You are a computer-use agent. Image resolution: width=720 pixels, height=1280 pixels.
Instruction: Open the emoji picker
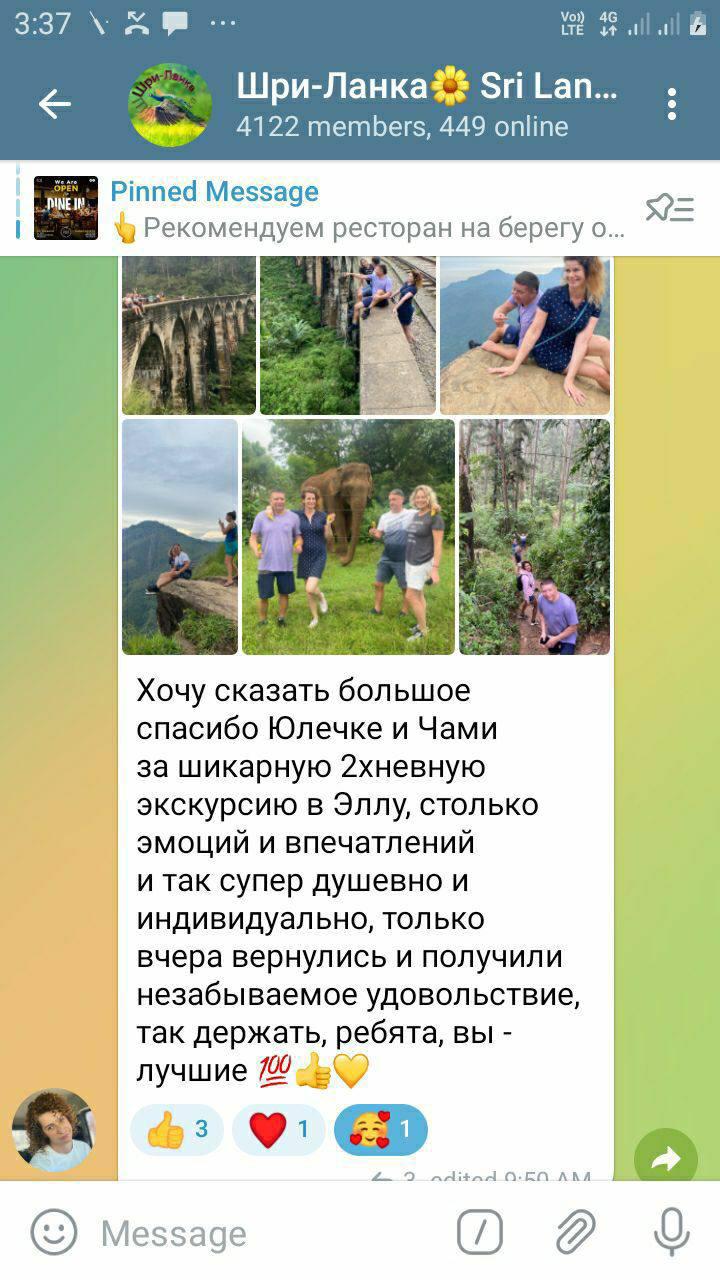(53, 1232)
